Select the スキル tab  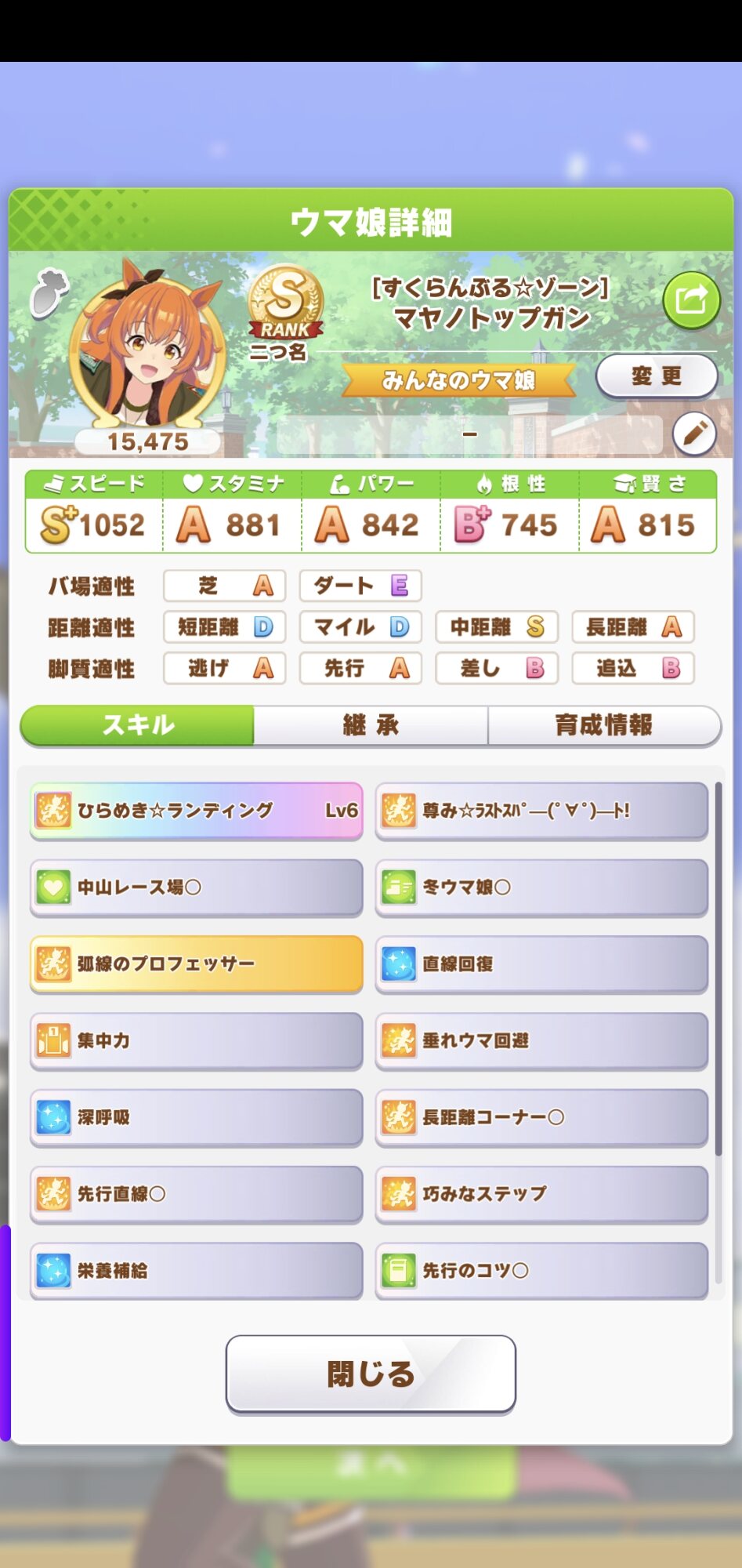click(138, 725)
